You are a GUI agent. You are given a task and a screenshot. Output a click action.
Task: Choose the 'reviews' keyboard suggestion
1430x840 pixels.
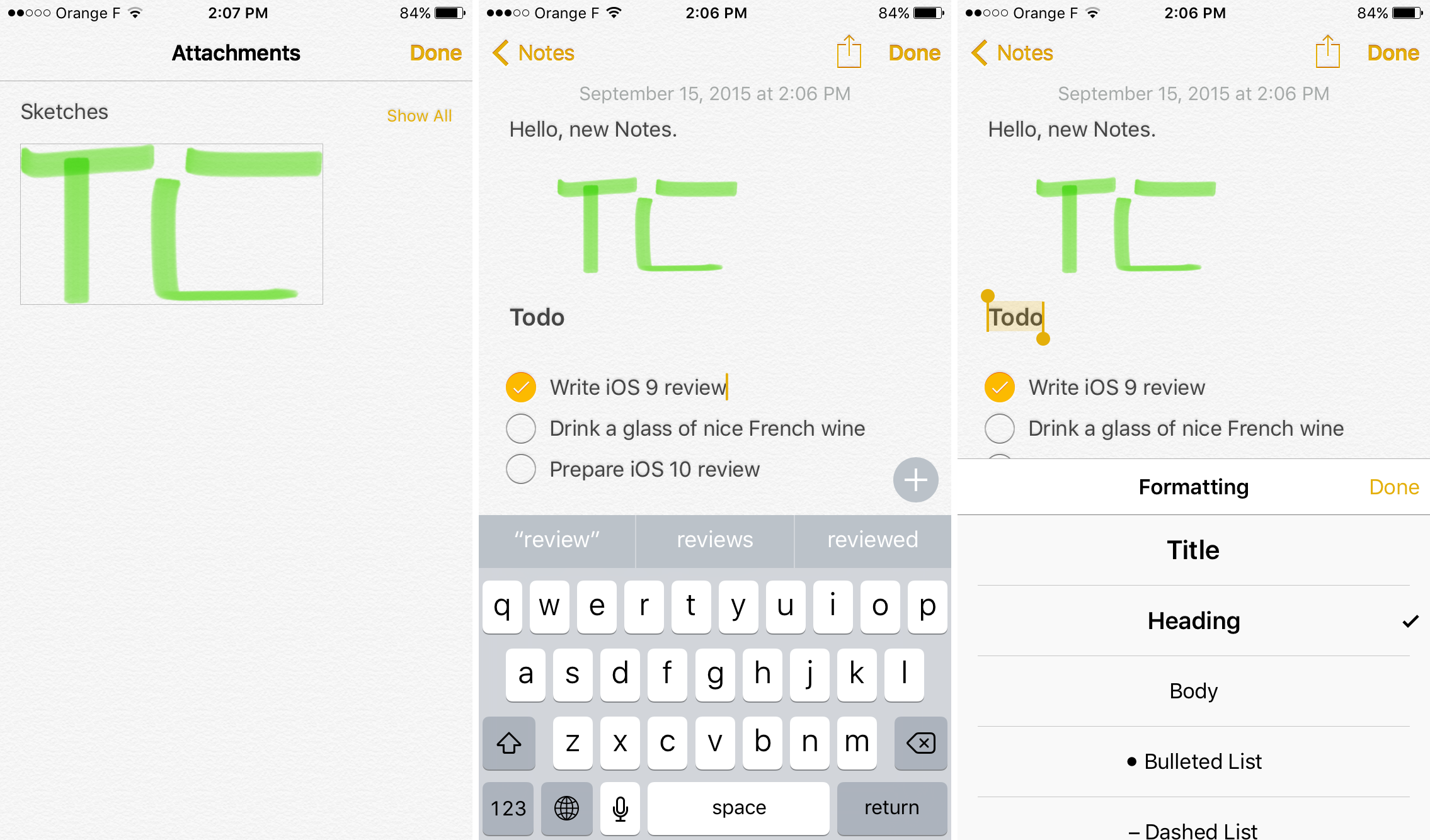pyautogui.click(x=714, y=540)
